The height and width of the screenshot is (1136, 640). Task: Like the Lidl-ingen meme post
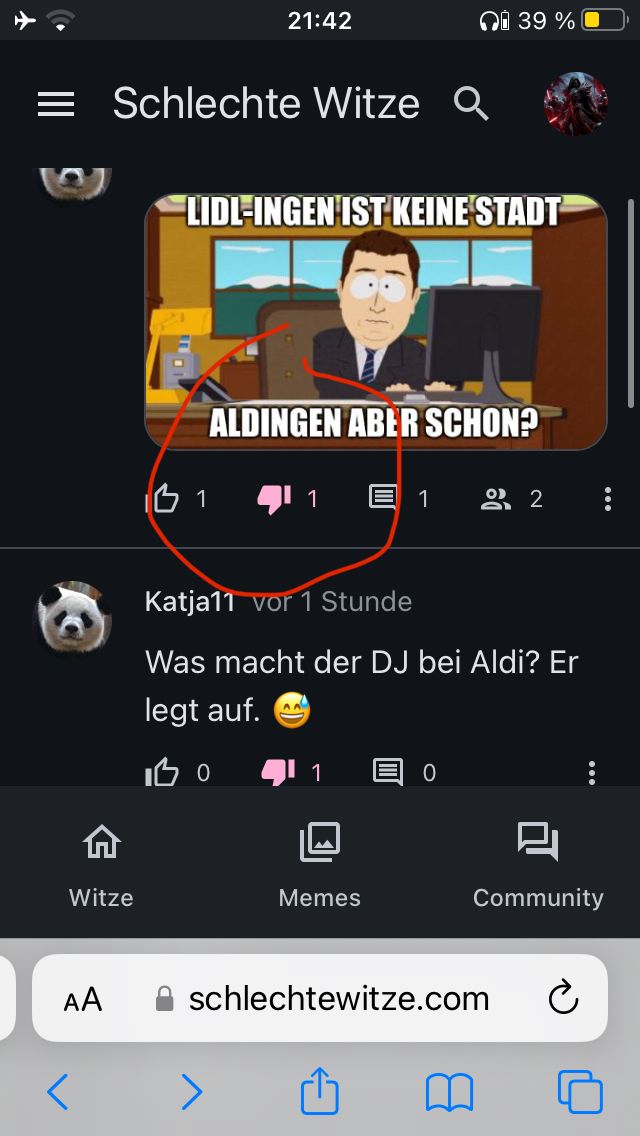pos(164,498)
